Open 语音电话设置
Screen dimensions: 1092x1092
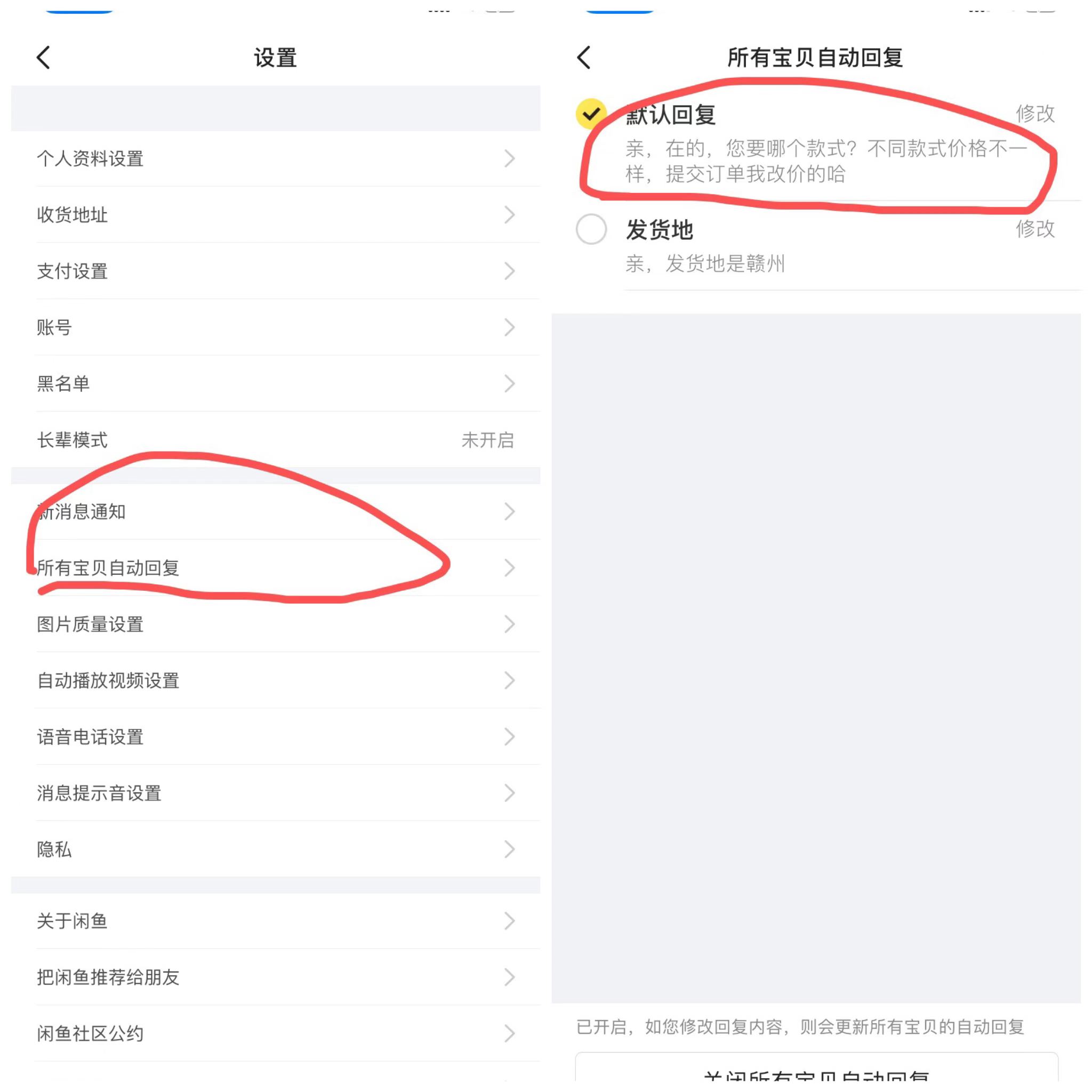275,736
